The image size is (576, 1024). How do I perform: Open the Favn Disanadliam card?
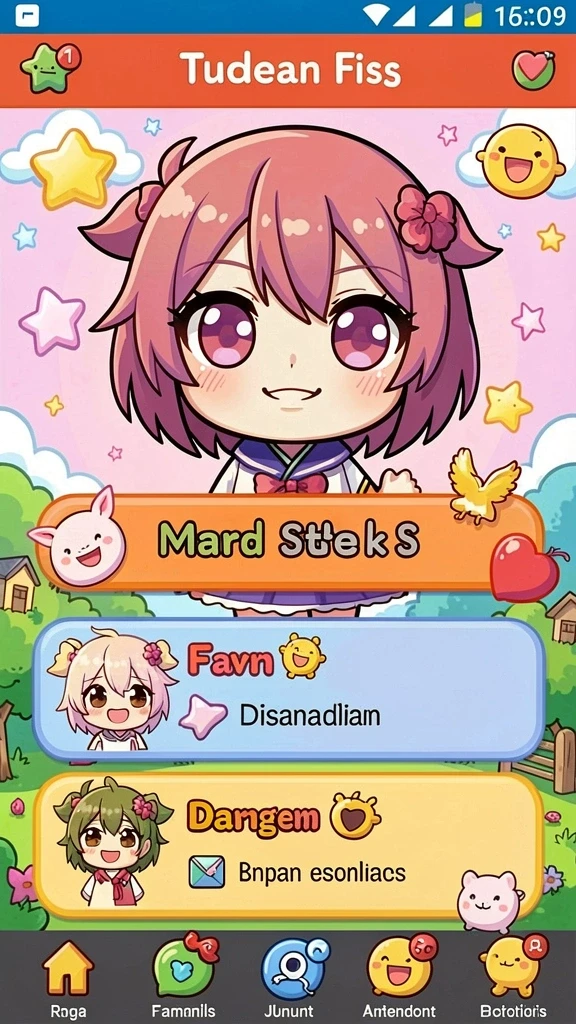[x=289, y=690]
